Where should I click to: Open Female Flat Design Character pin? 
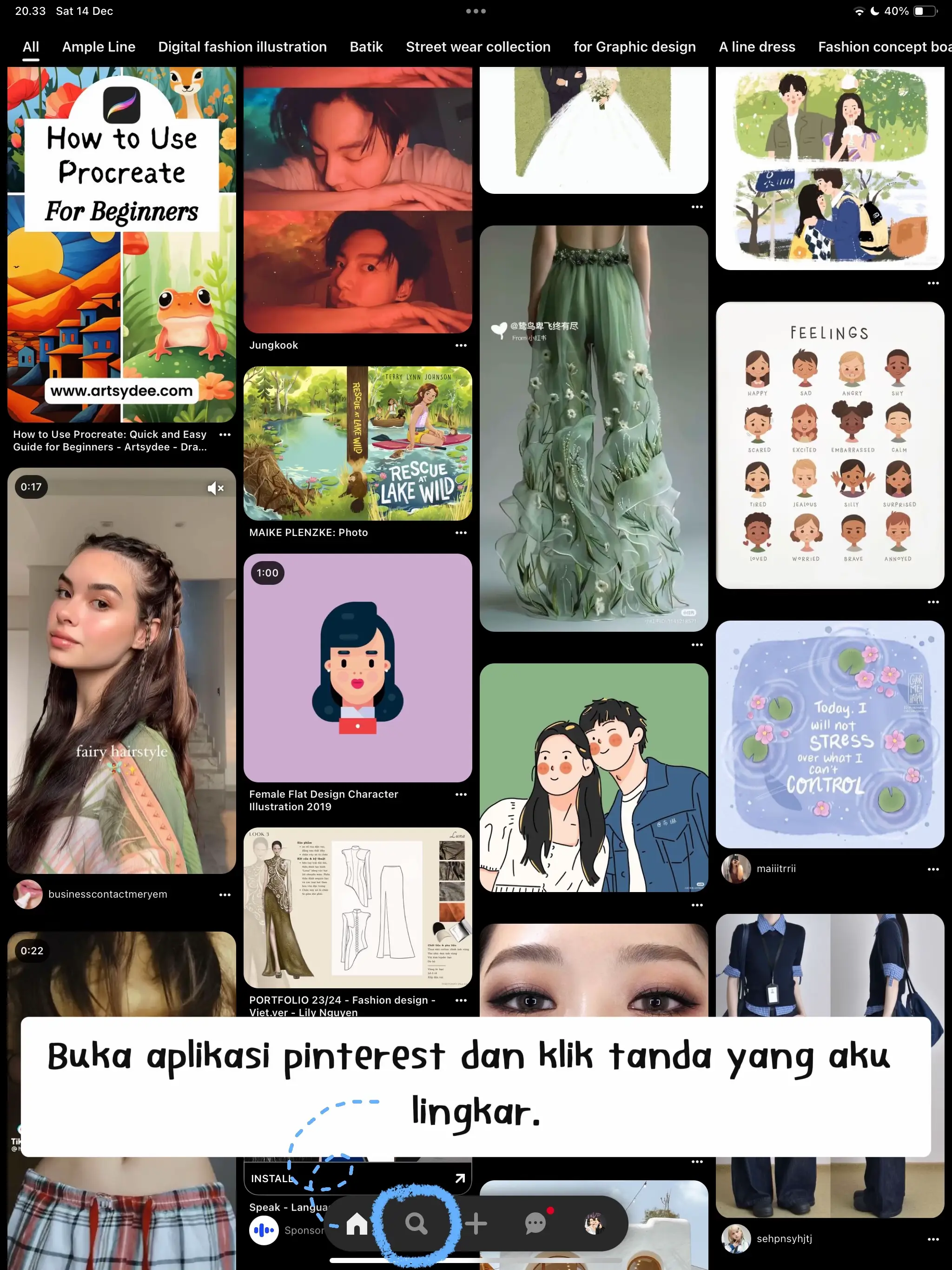358,667
